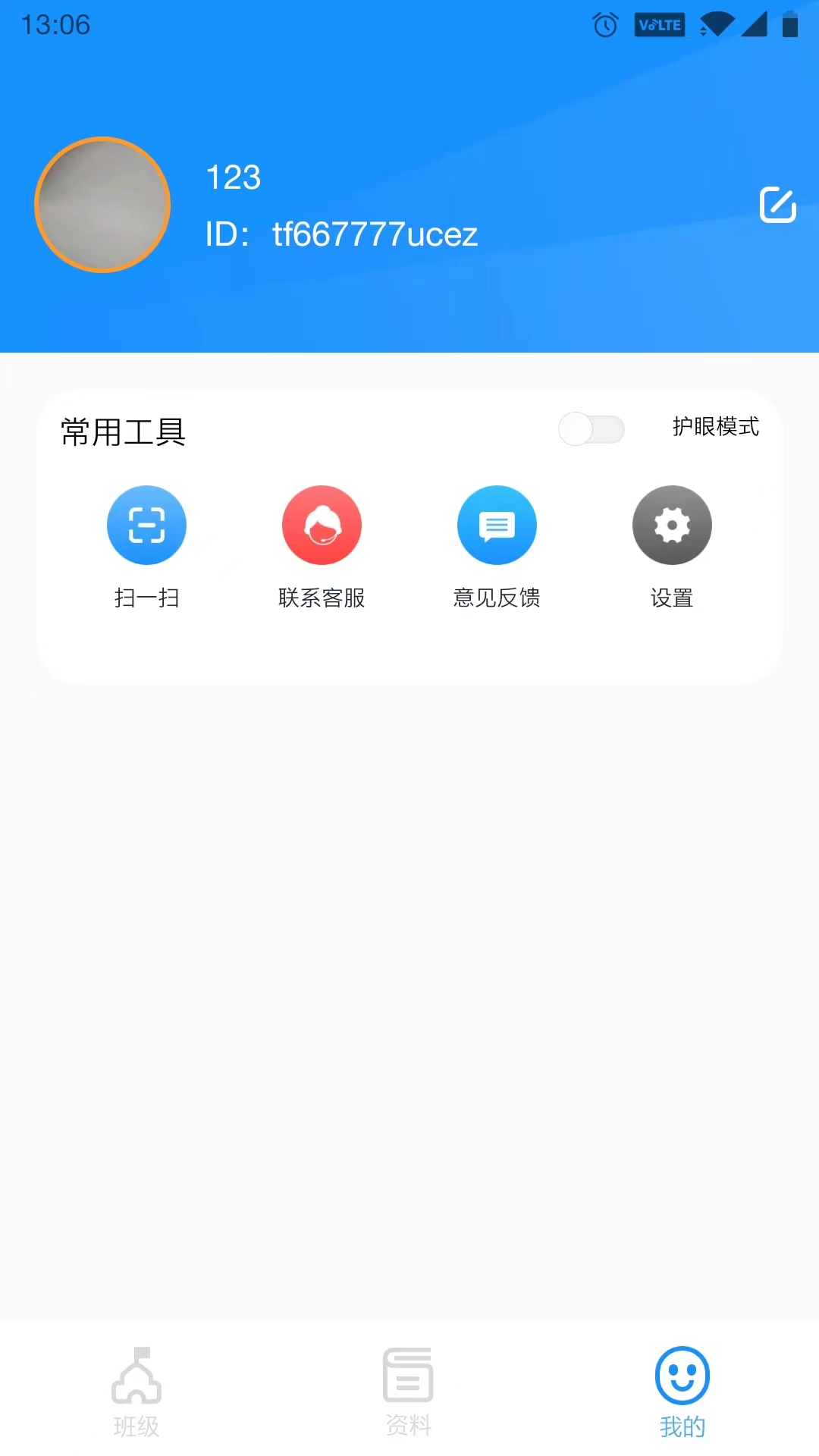Open the edit profile pencil icon

tap(777, 205)
